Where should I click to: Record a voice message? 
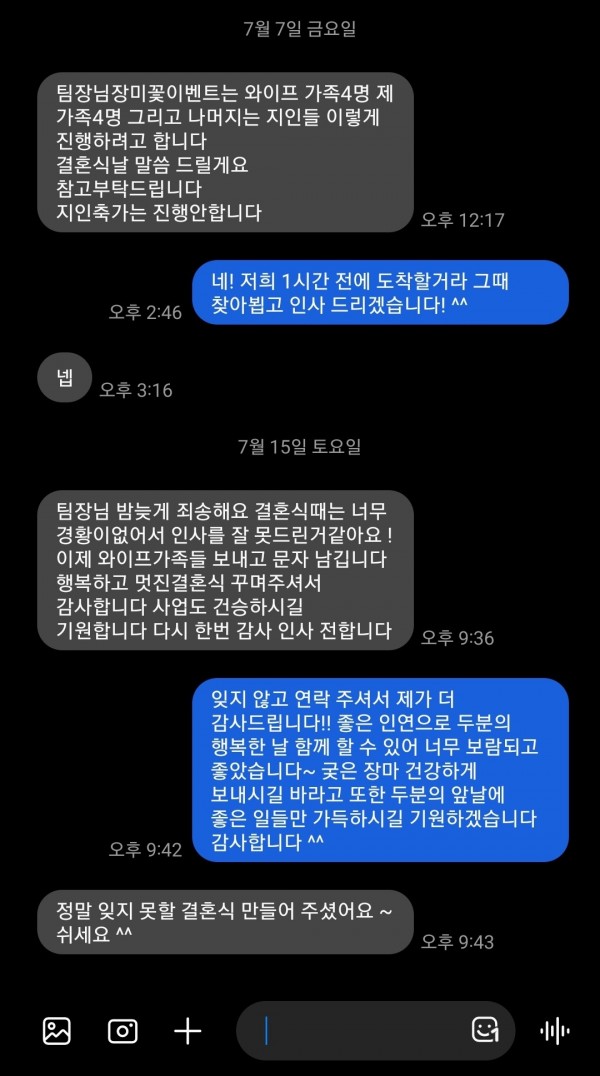point(555,1031)
